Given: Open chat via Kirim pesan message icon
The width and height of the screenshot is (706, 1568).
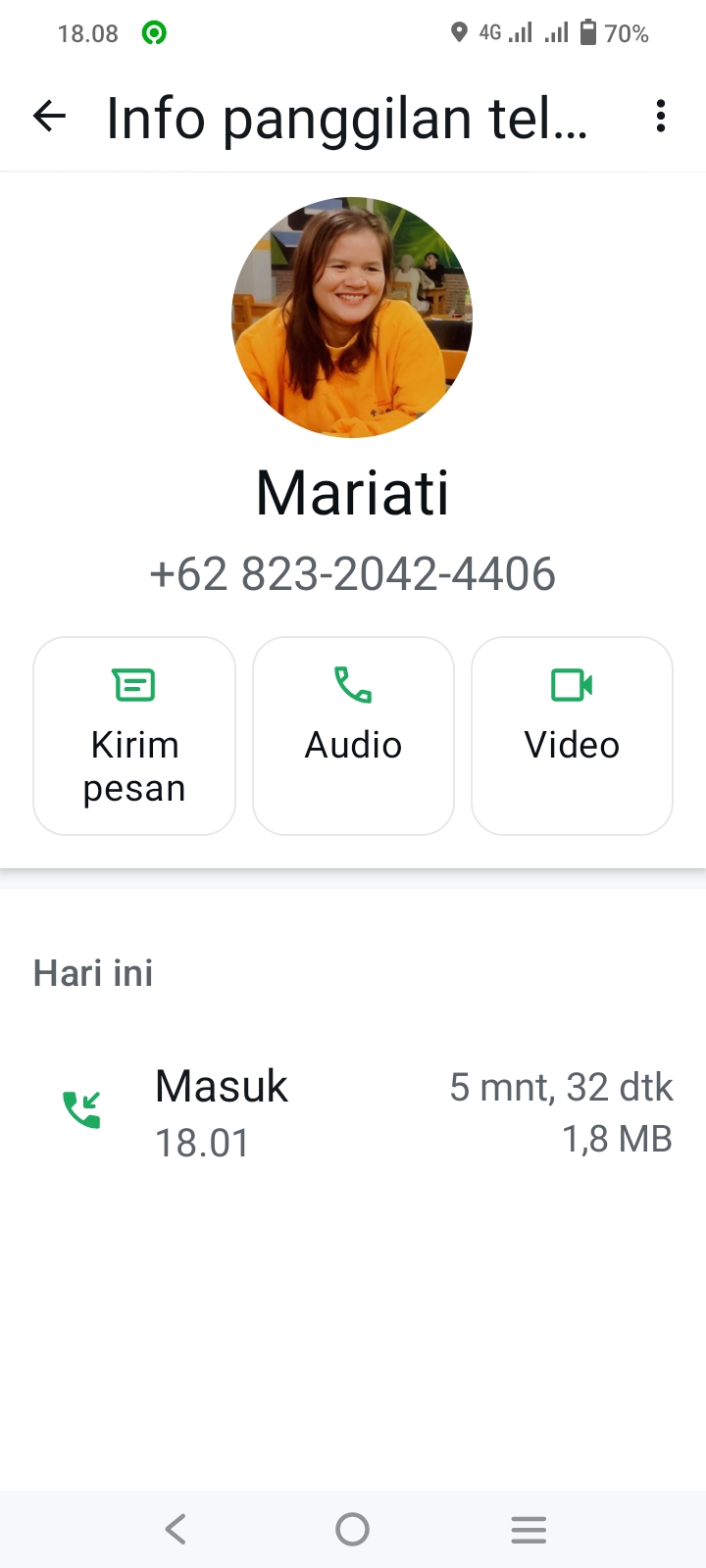Looking at the screenshot, I should (133, 686).
